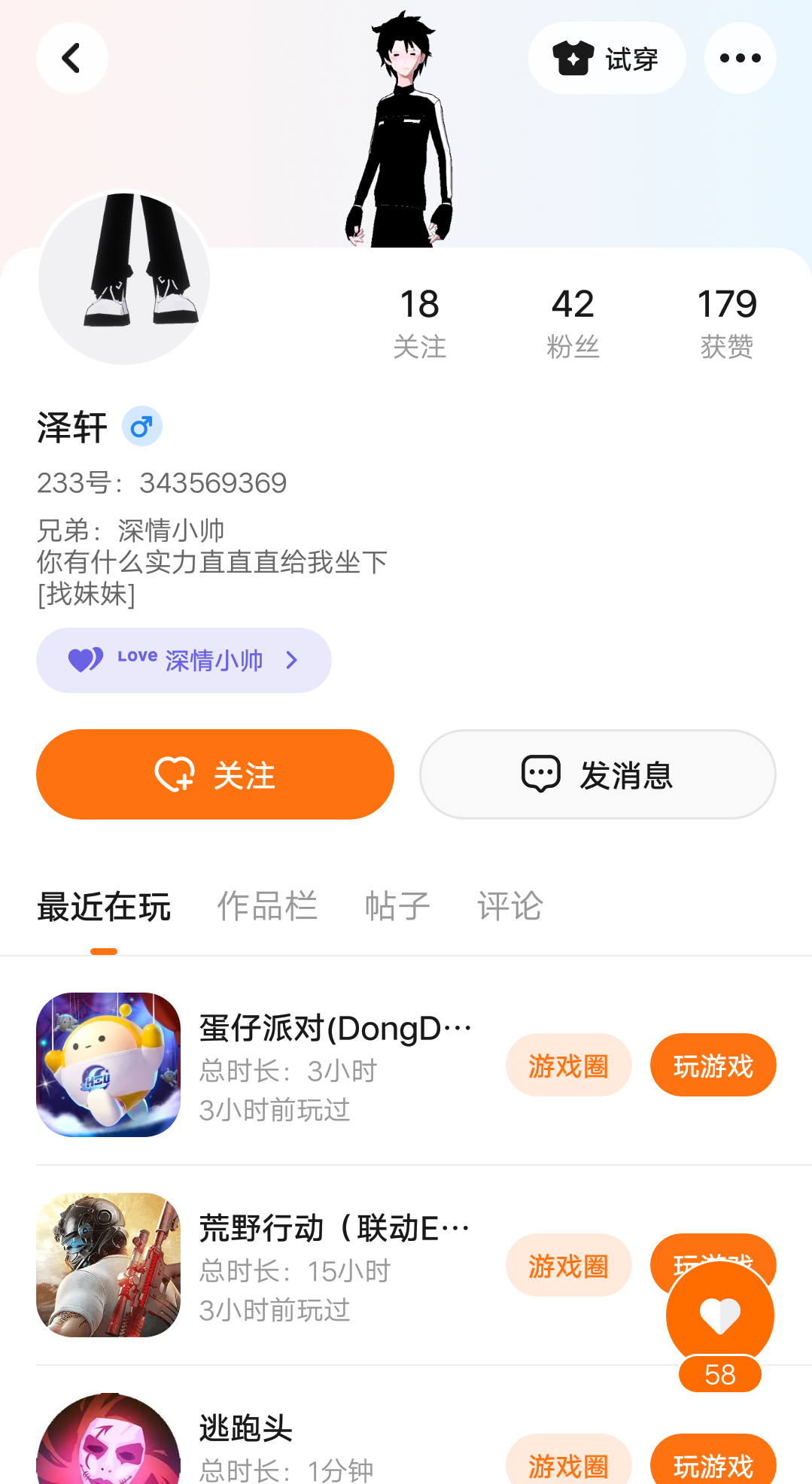The image size is (812, 1484).
Task: Open the profile avatar picture
Action: tap(124, 278)
